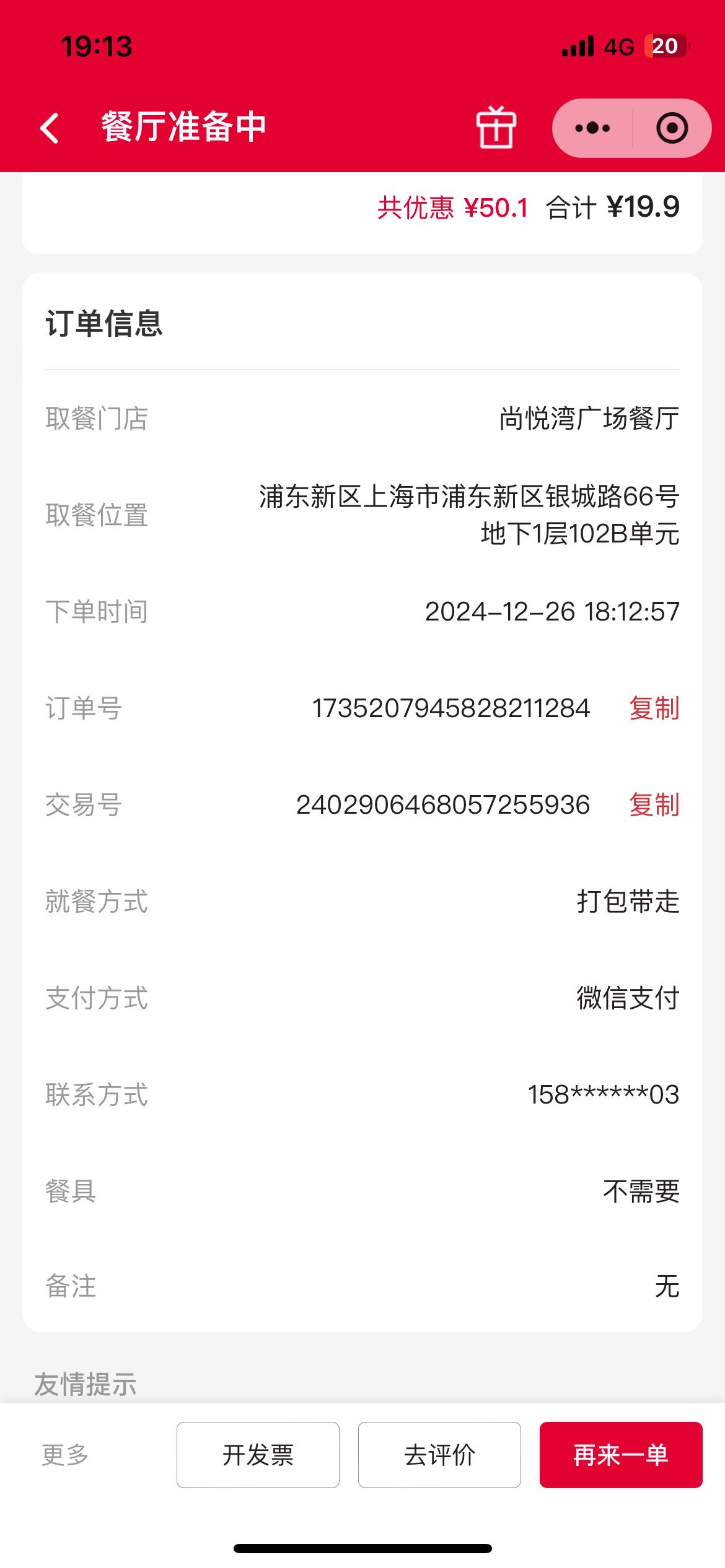Open the mini program three-dots menu
The height and width of the screenshot is (1568, 725).
tap(592, 128)
